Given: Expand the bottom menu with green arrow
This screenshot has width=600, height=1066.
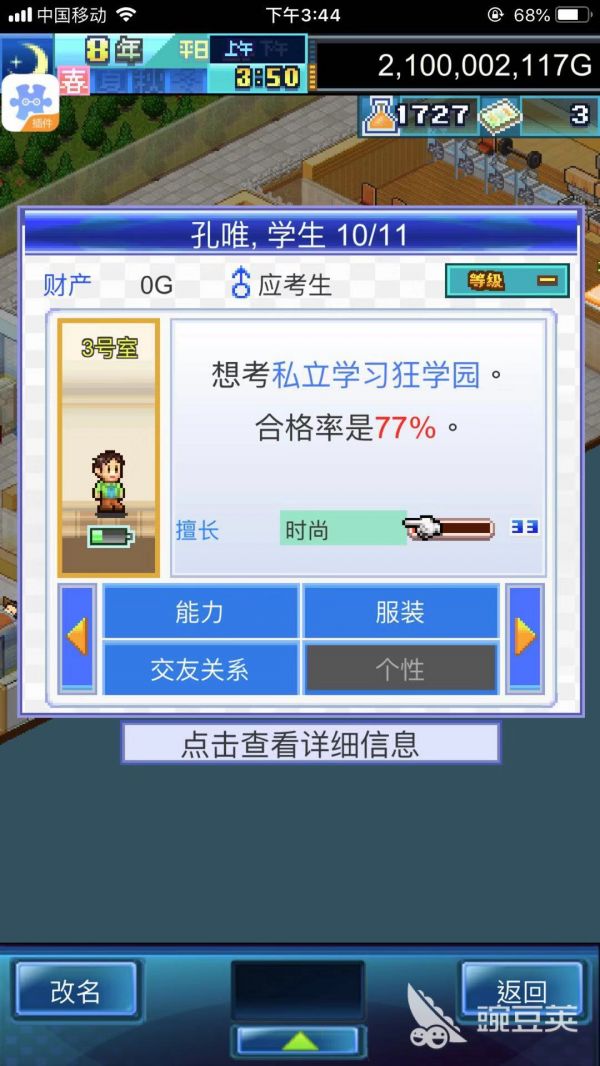Looking at the screenshot, I should [299, 1040].
